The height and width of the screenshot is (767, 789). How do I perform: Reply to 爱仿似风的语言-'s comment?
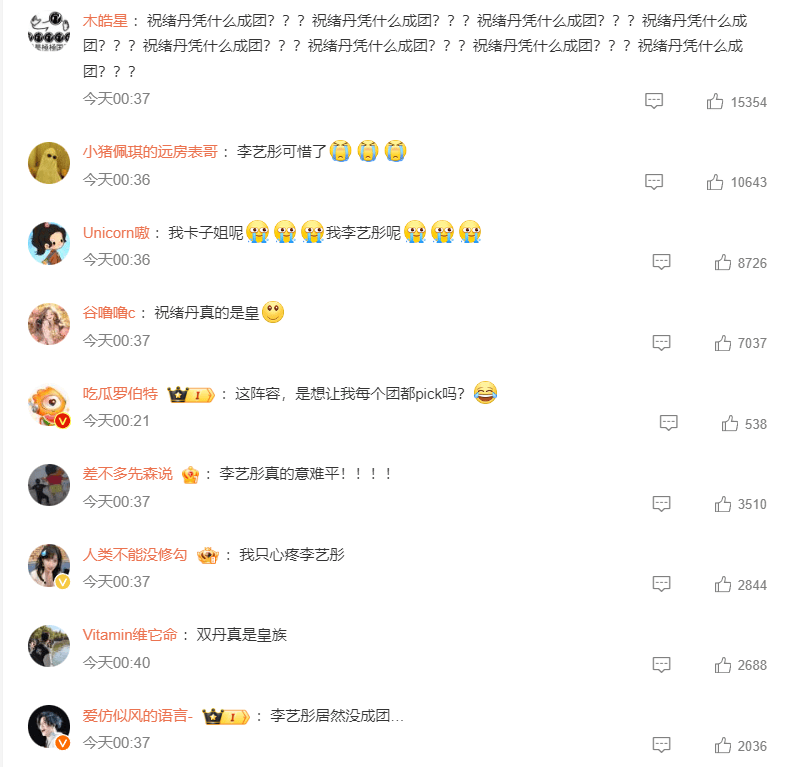661,745
